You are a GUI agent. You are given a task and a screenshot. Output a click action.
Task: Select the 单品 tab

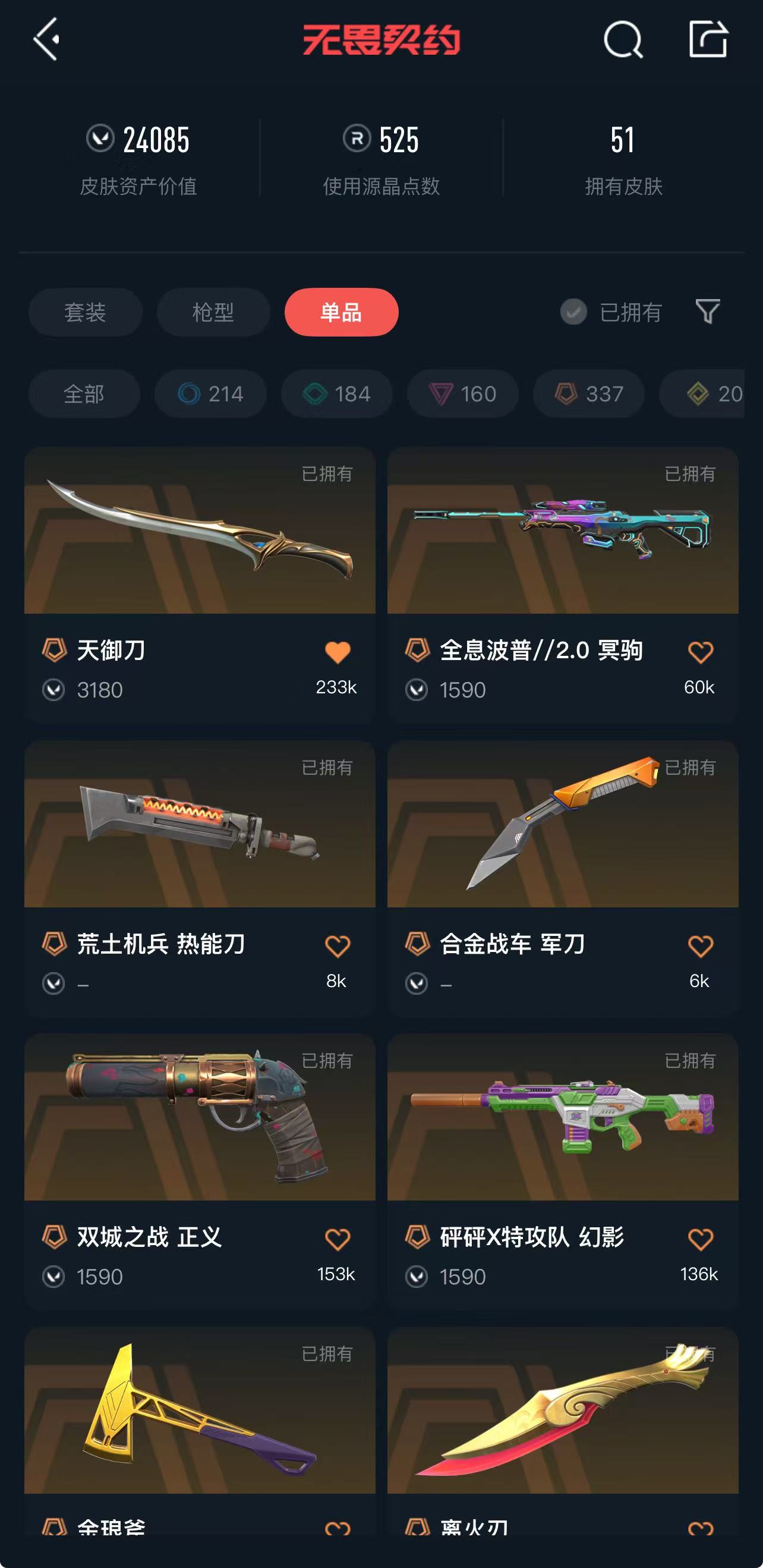point(341,312)
